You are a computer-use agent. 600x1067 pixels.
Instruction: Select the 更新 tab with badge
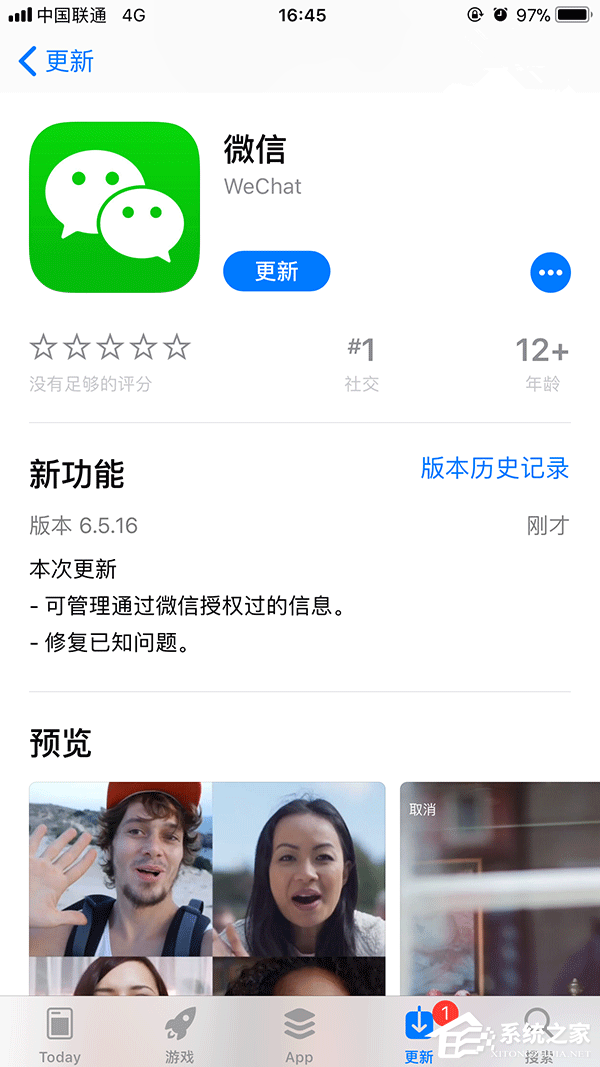[420, 1034]
